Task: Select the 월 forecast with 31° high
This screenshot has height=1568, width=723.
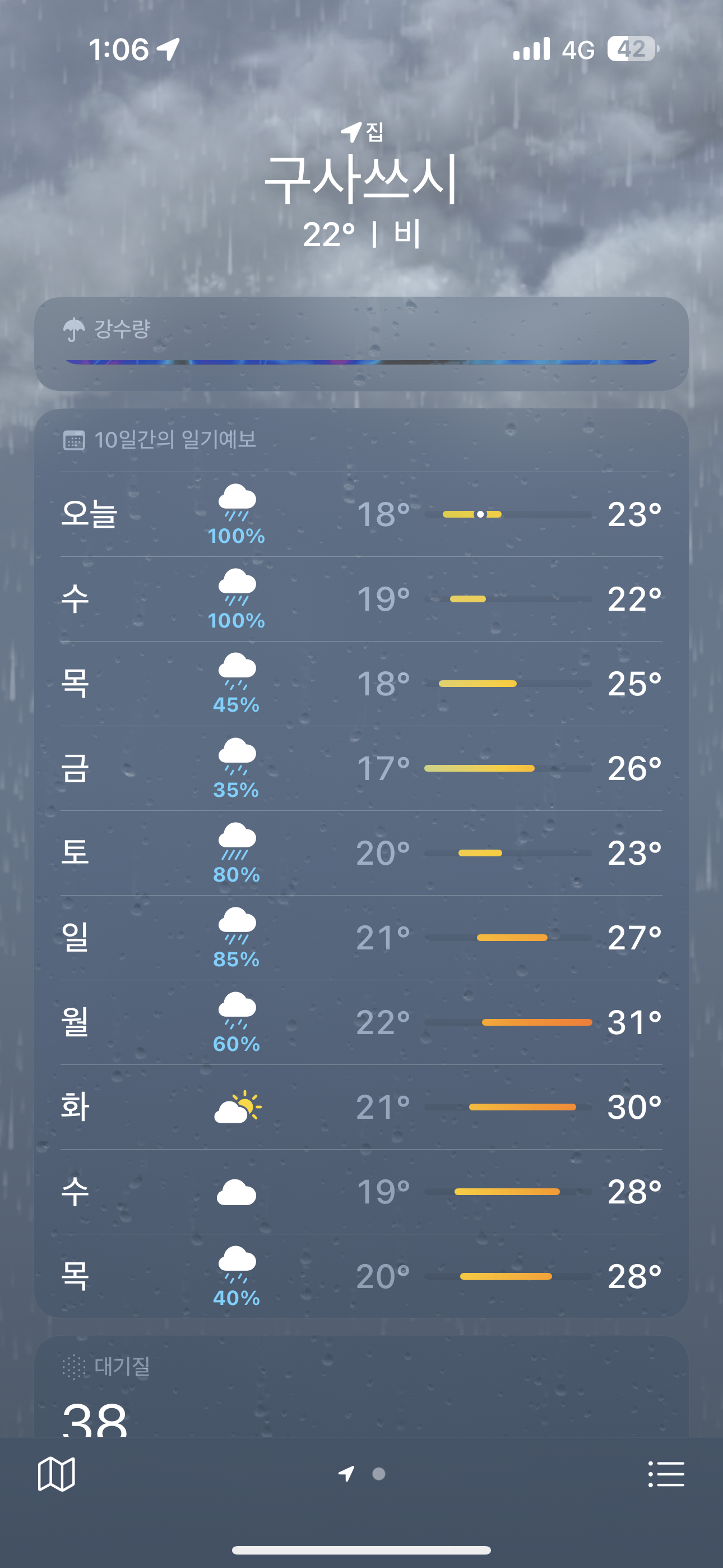Action: pyautogui.click(x=361, y=1022)
